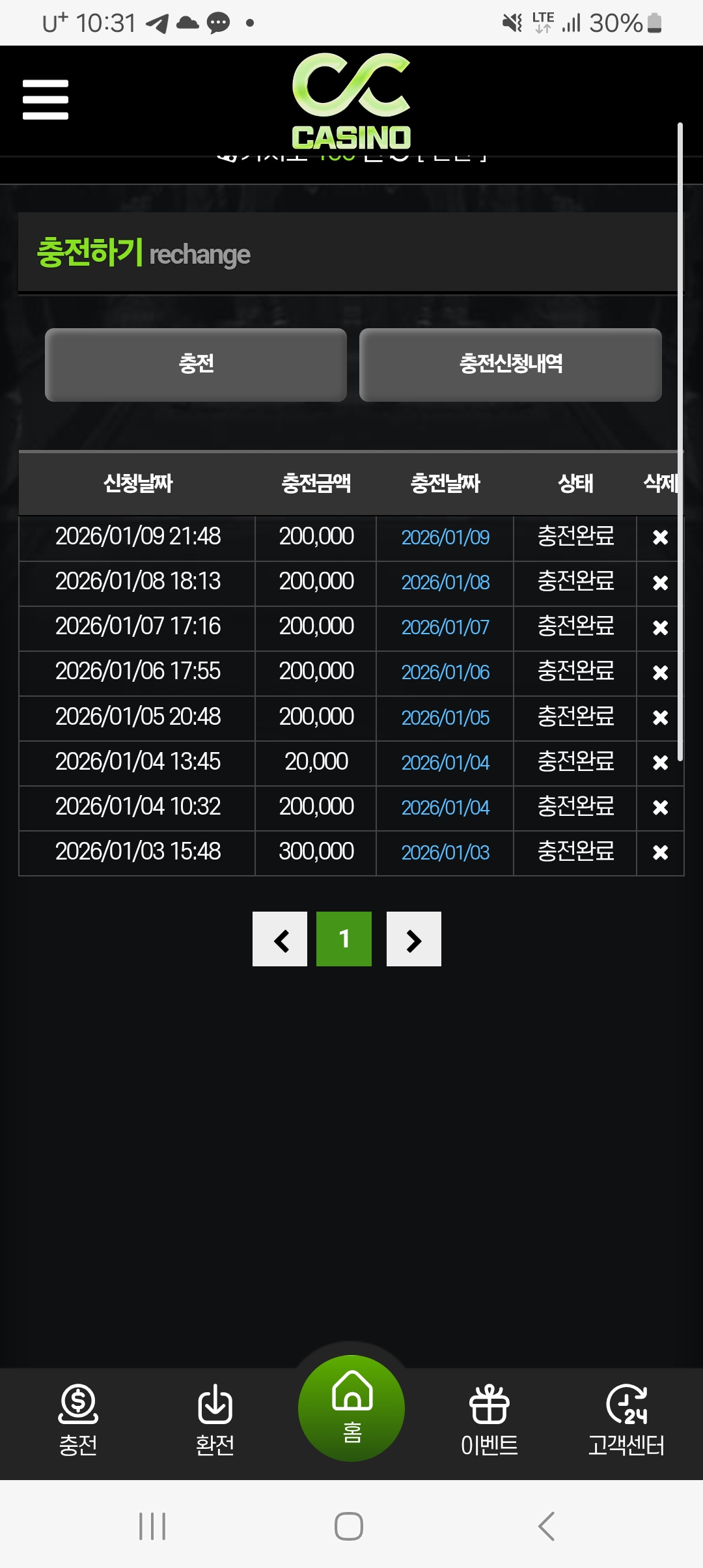Delete the 2026/01/04 10:32 recharge row
This screenshot has height=1568, width=703.
(660, 807)
